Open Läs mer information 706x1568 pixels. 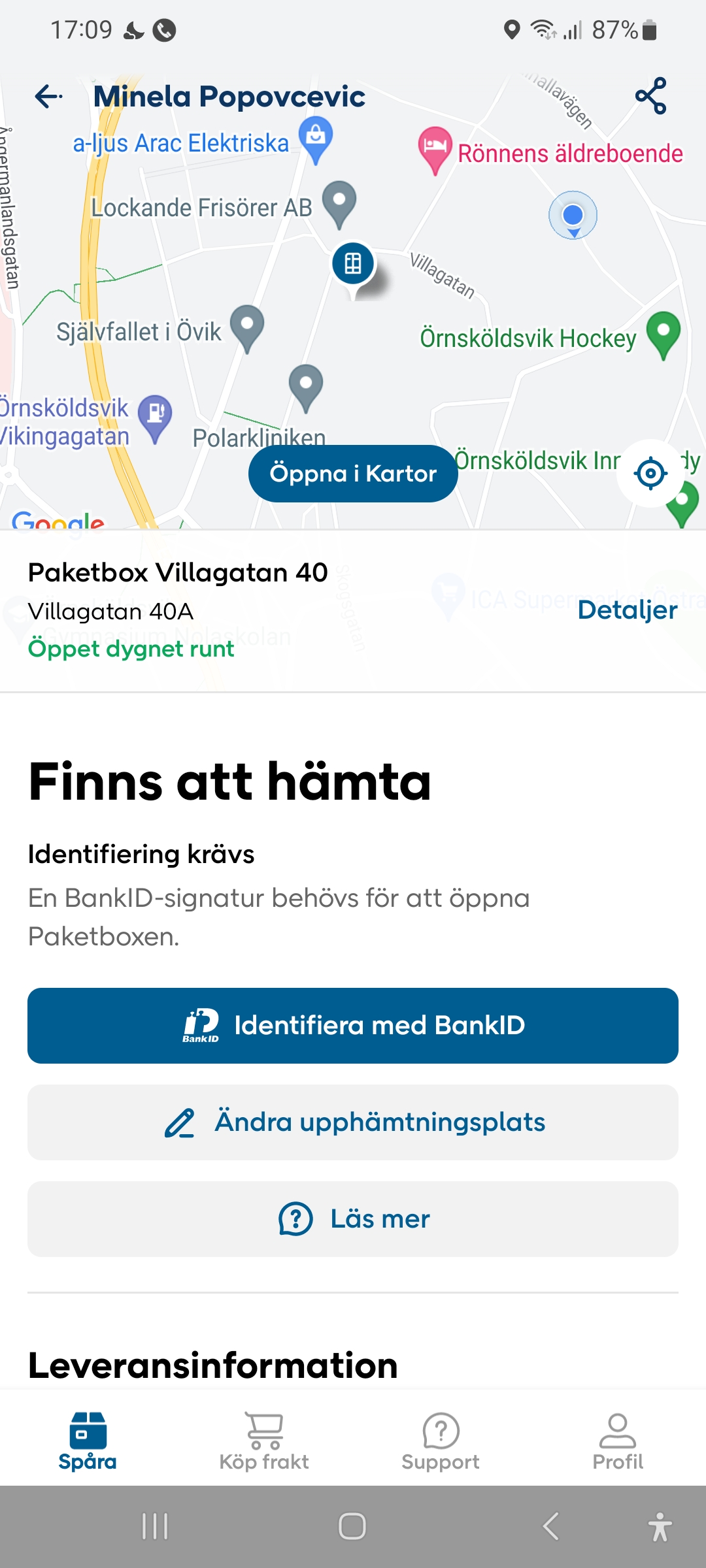[x=353, y=1219]
